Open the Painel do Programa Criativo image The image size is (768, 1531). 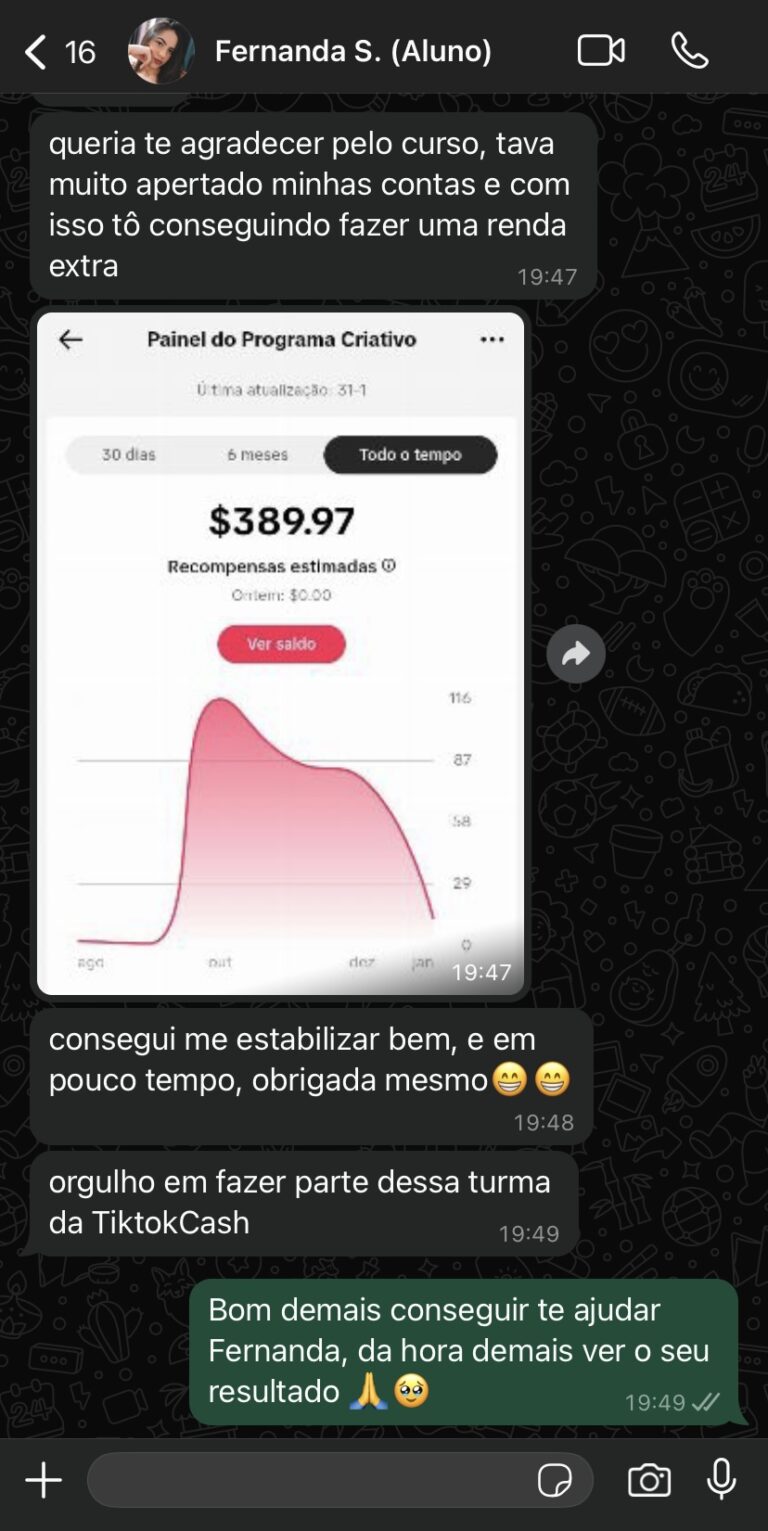[280, 654]
